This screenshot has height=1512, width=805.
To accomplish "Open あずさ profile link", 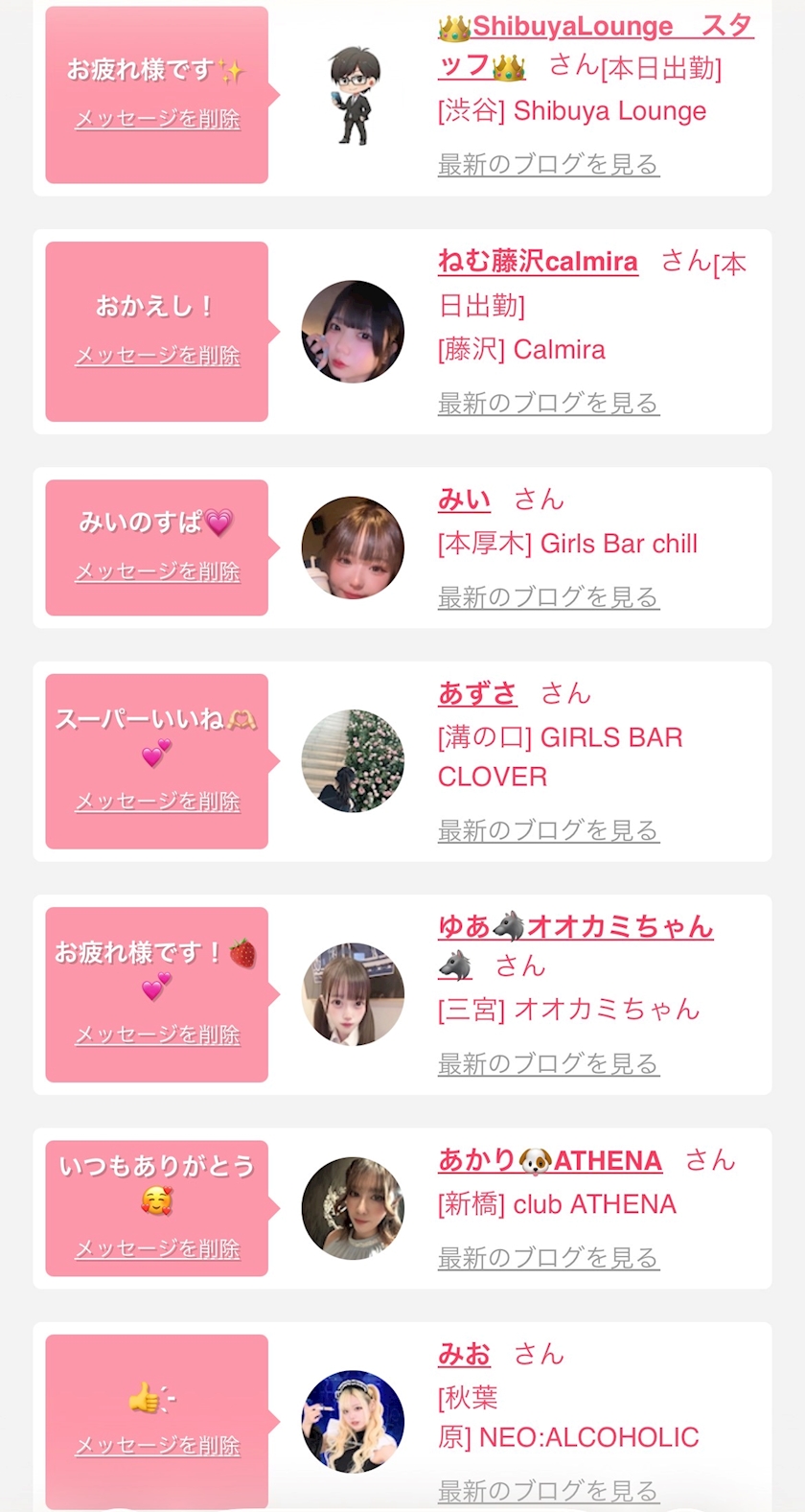I will pos(477,693).
